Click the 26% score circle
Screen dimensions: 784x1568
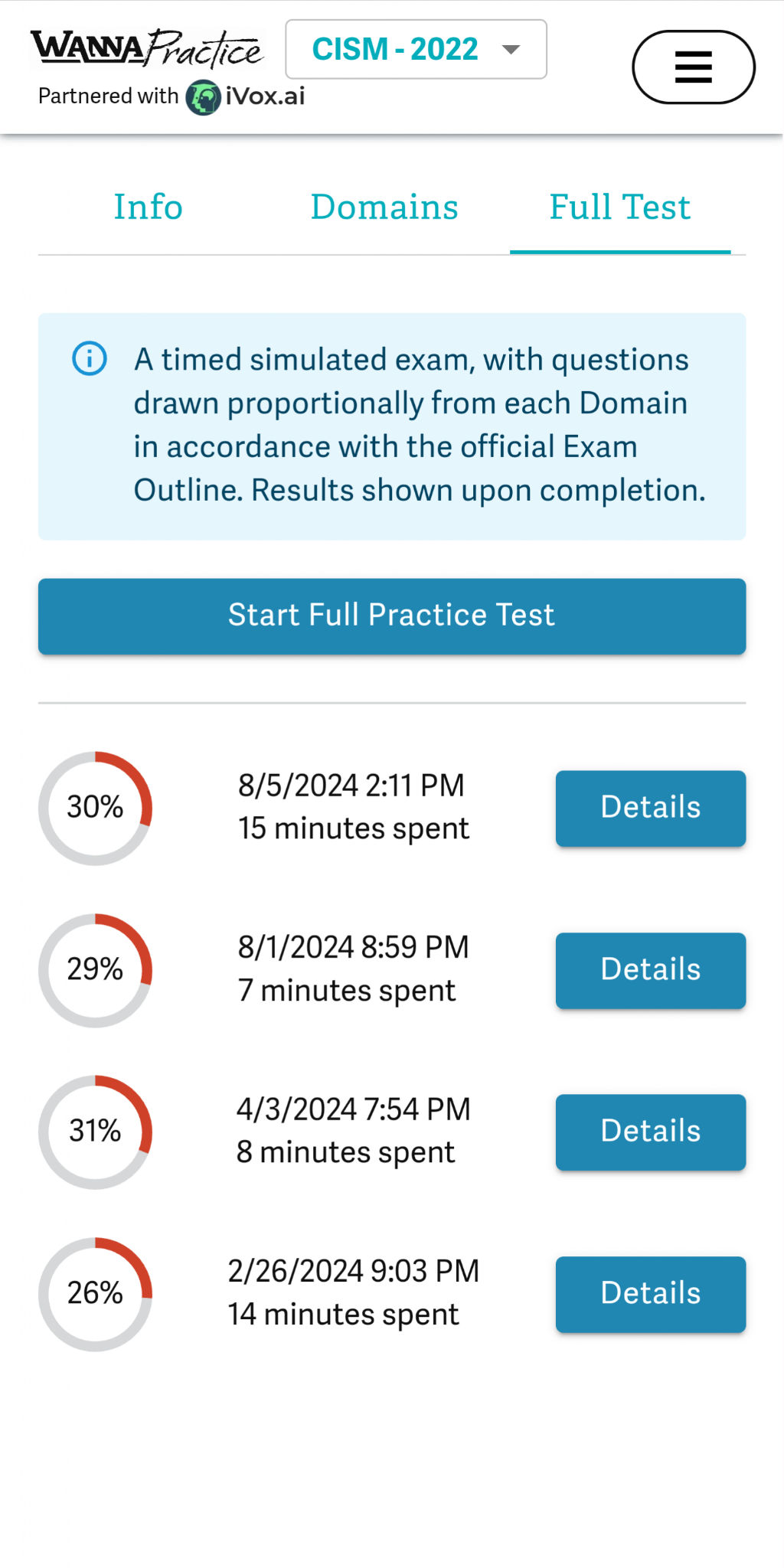point(95,1294)
